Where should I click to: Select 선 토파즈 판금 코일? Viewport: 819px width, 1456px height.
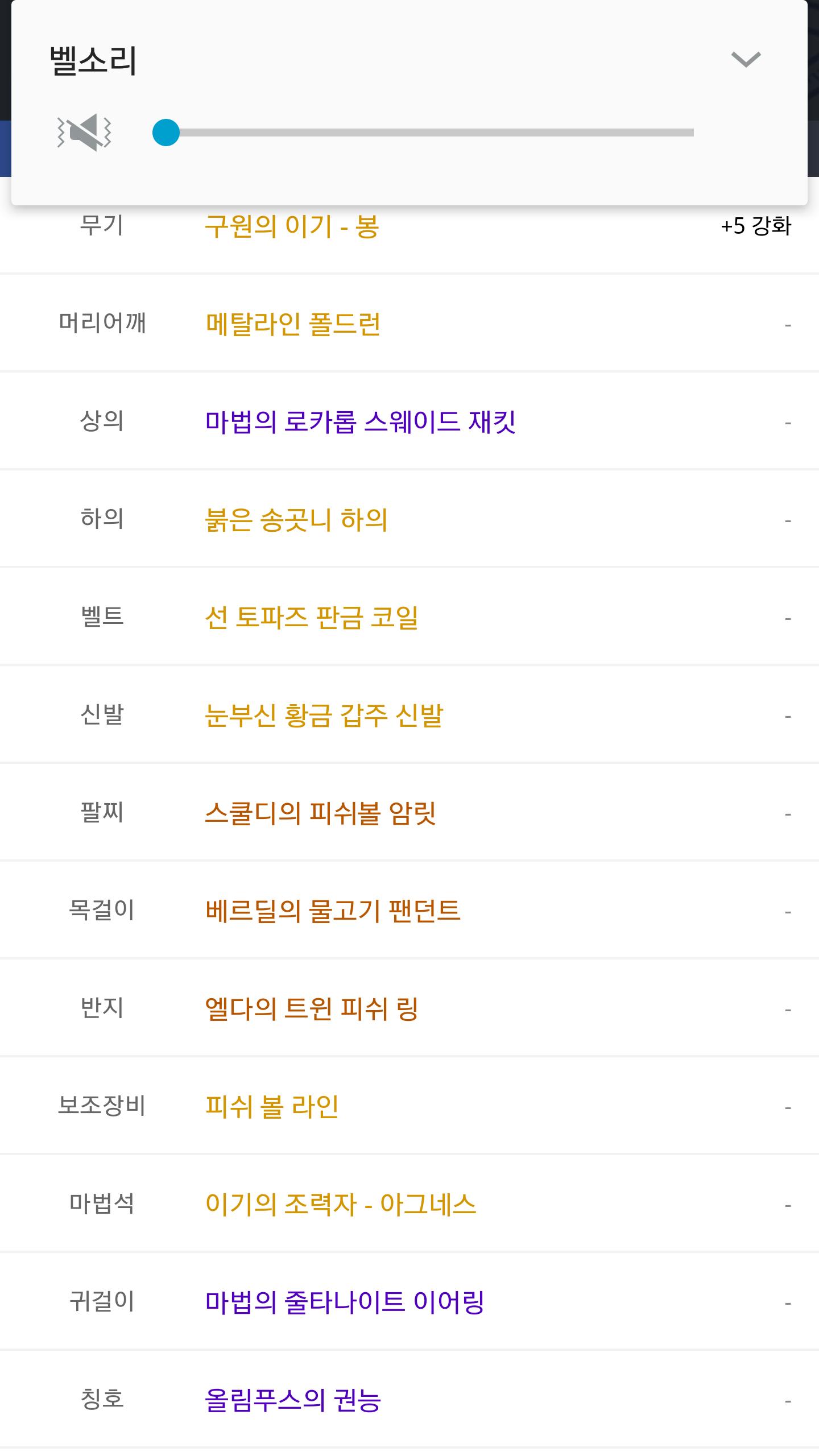point(312,618)
